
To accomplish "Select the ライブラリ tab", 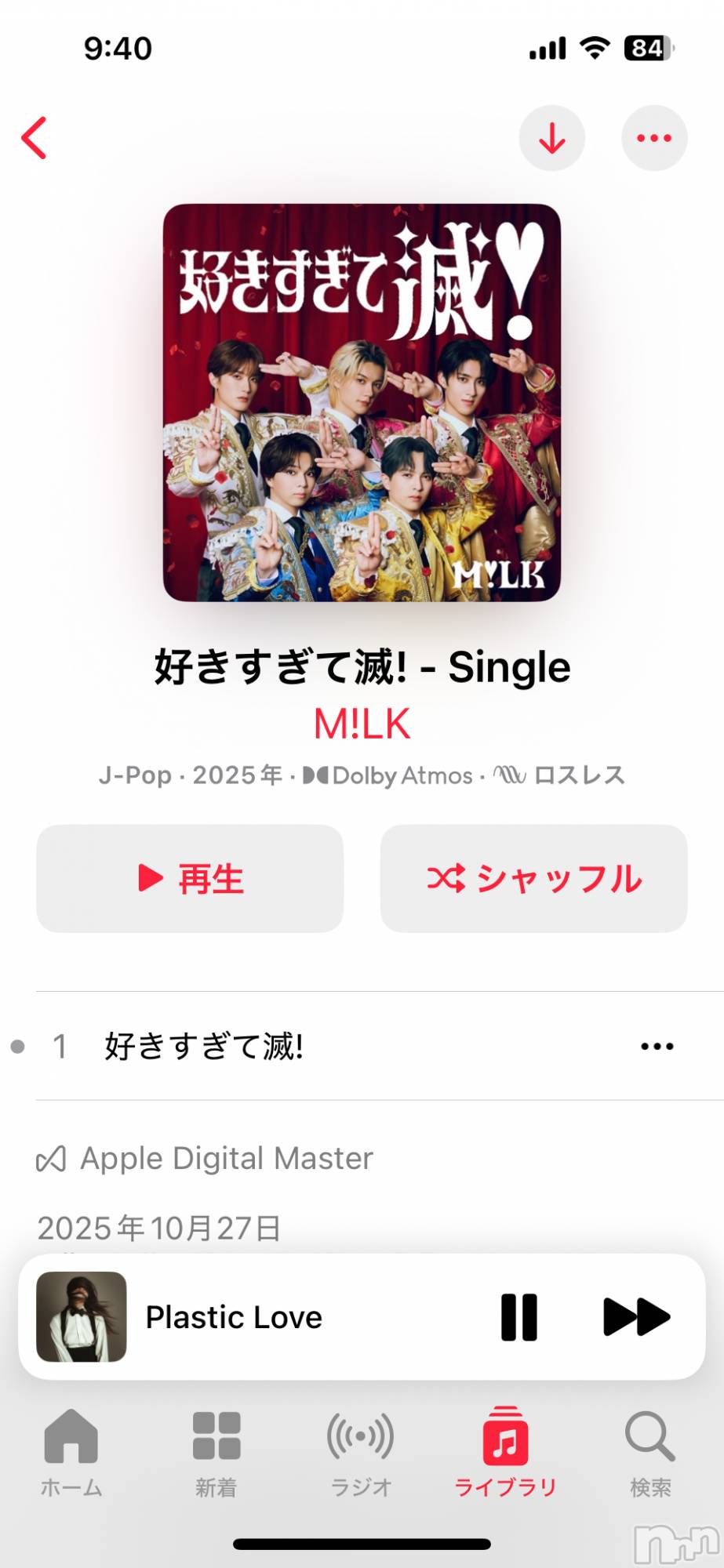I will [x=505, y=1450].
